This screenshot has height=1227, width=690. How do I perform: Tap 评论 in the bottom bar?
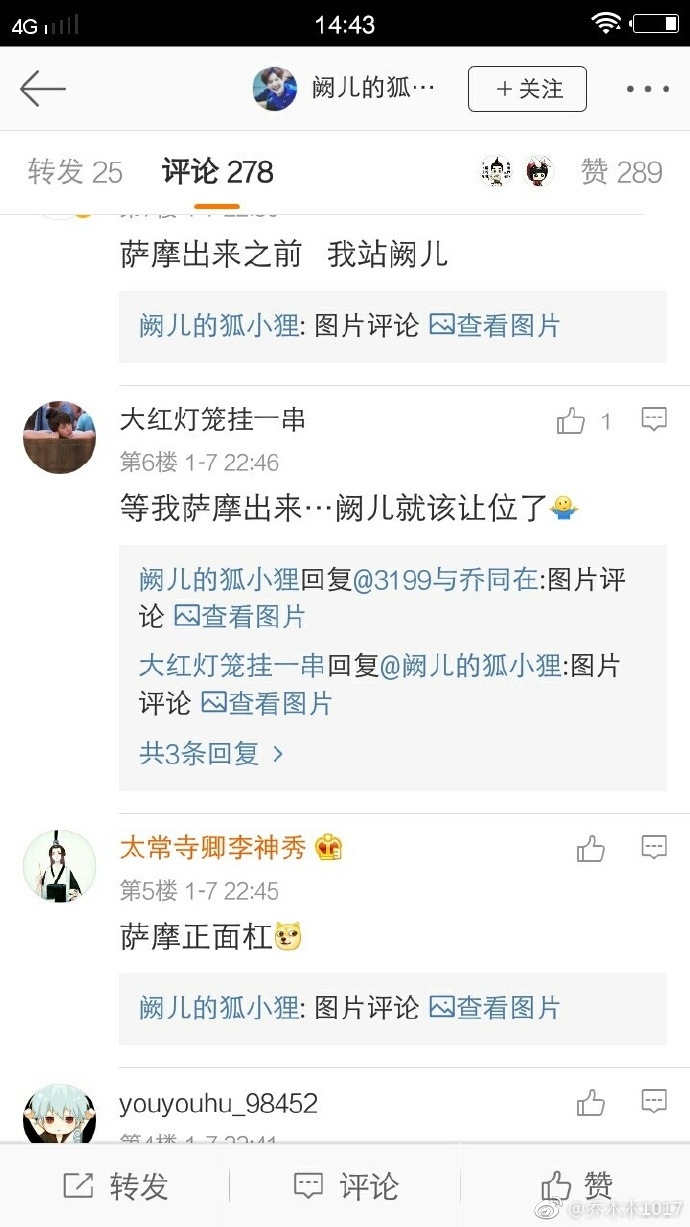tap(345, 1186)
